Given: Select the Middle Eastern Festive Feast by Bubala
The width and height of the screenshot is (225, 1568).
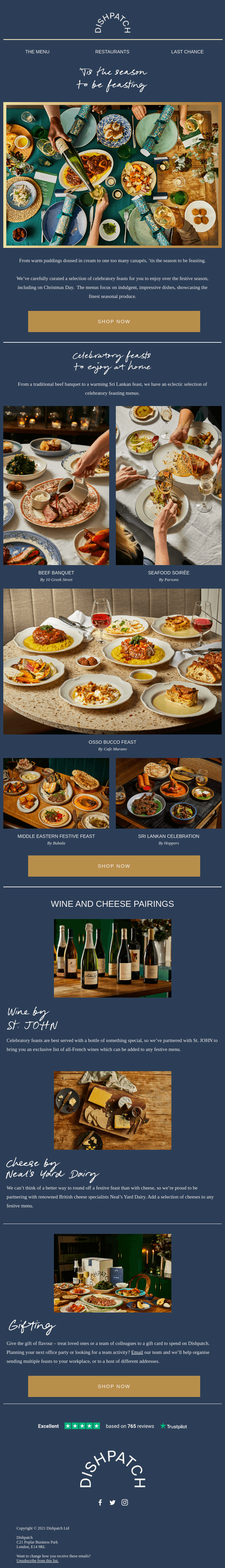Looking at the screenshot, I should point(56,793).
